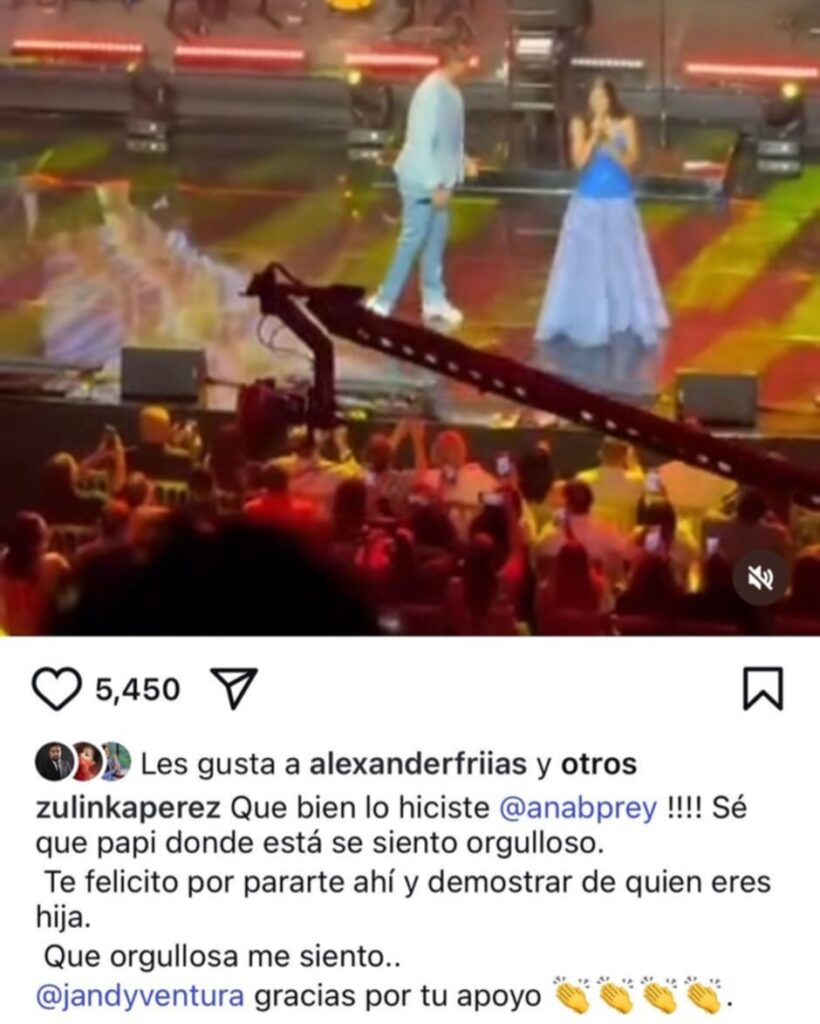Share the post via the paper plane icon
Image resolution: width=820 pixels, height=1024 pixels.
[x=234, y=688]
